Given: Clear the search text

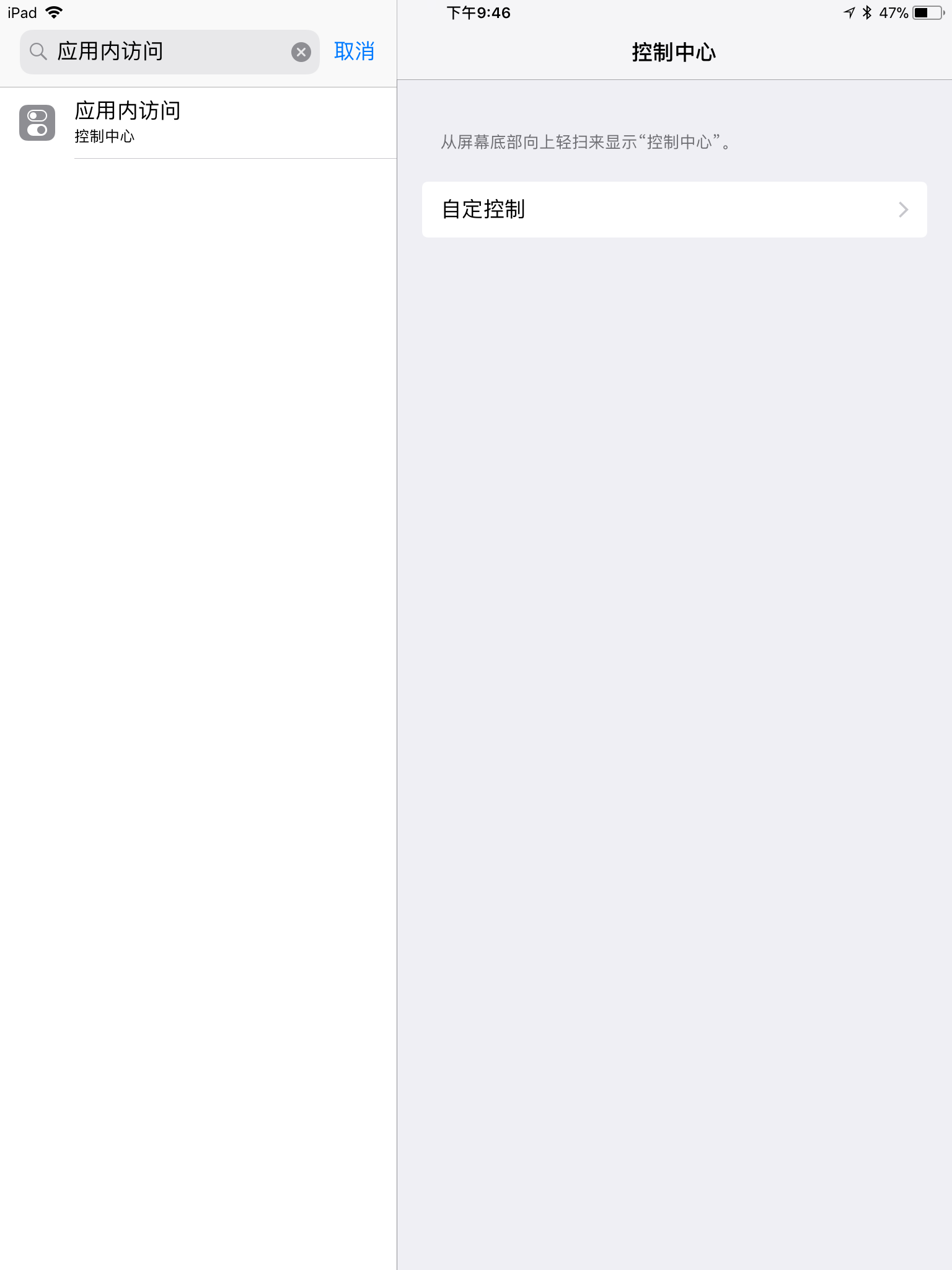Looking at the screenshot, I should tap(301, 52).
